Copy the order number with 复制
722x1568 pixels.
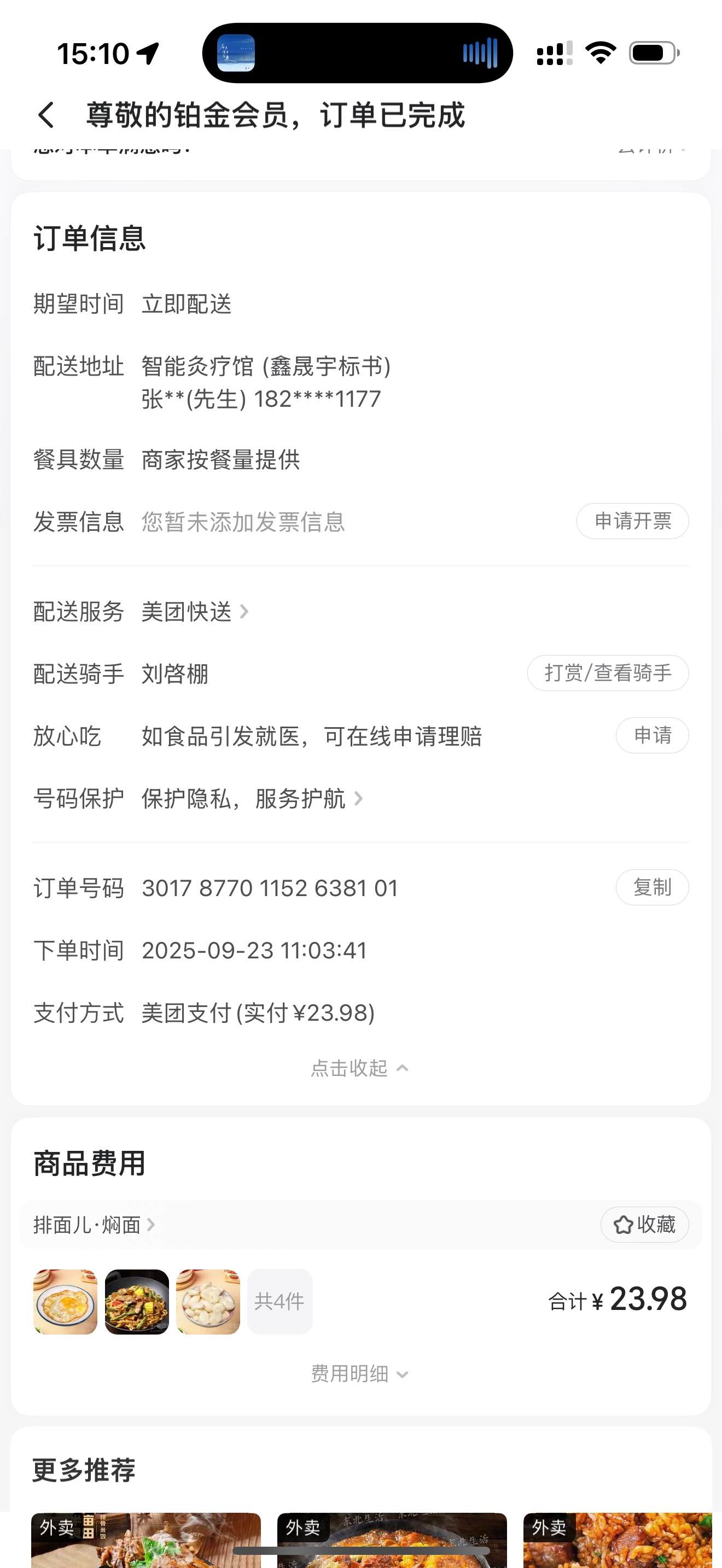651,887
